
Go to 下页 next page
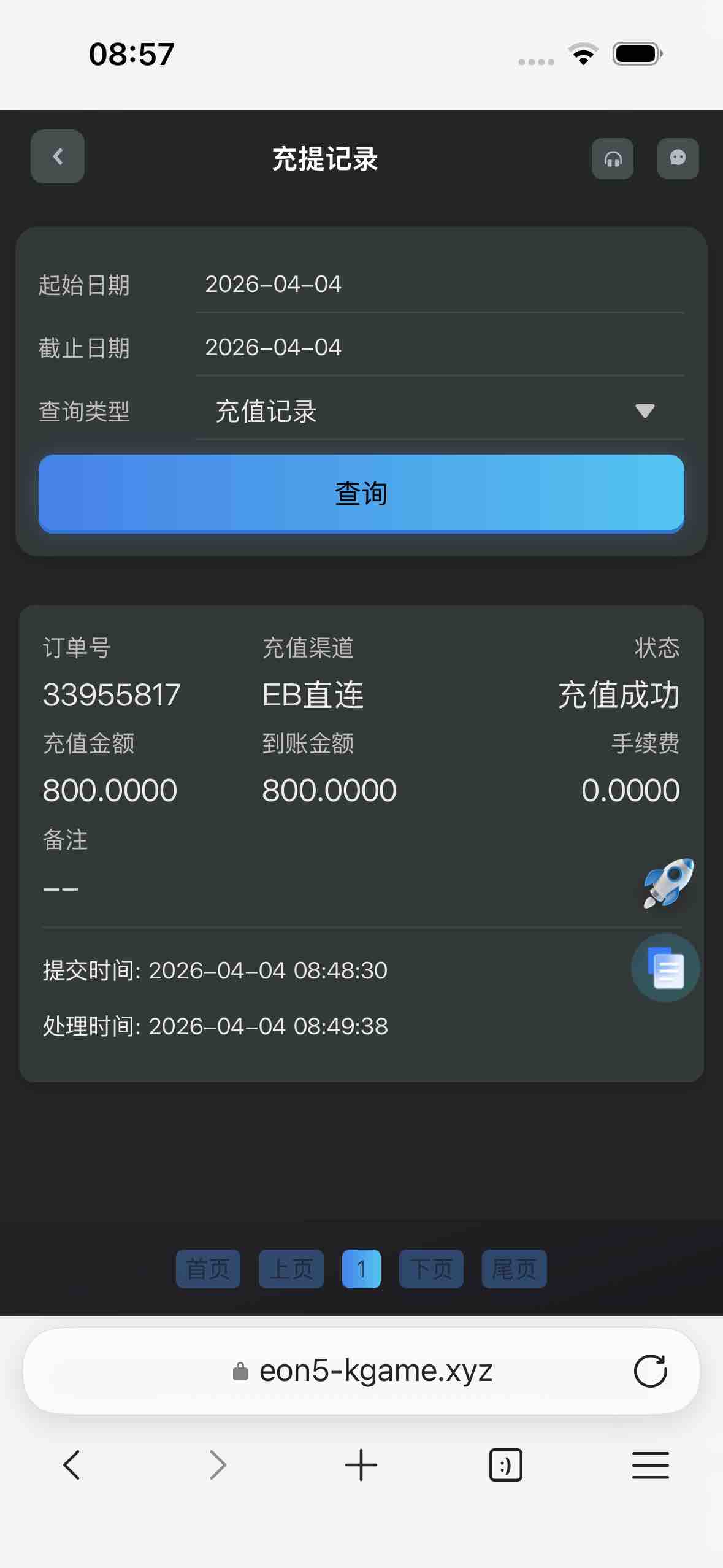pos(431,1269)
